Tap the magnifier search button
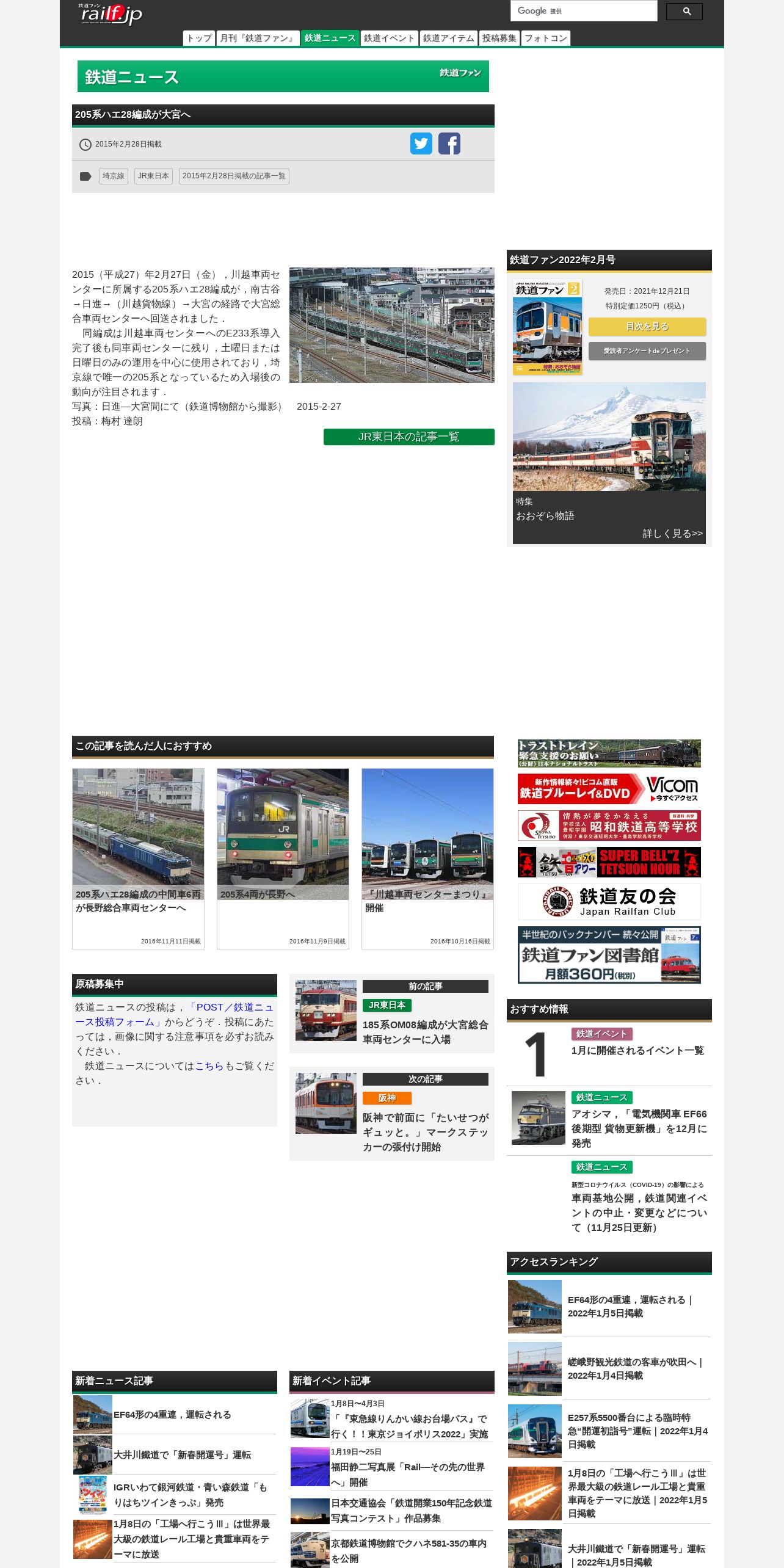The image size is (784, 1568). coord(684,12)
